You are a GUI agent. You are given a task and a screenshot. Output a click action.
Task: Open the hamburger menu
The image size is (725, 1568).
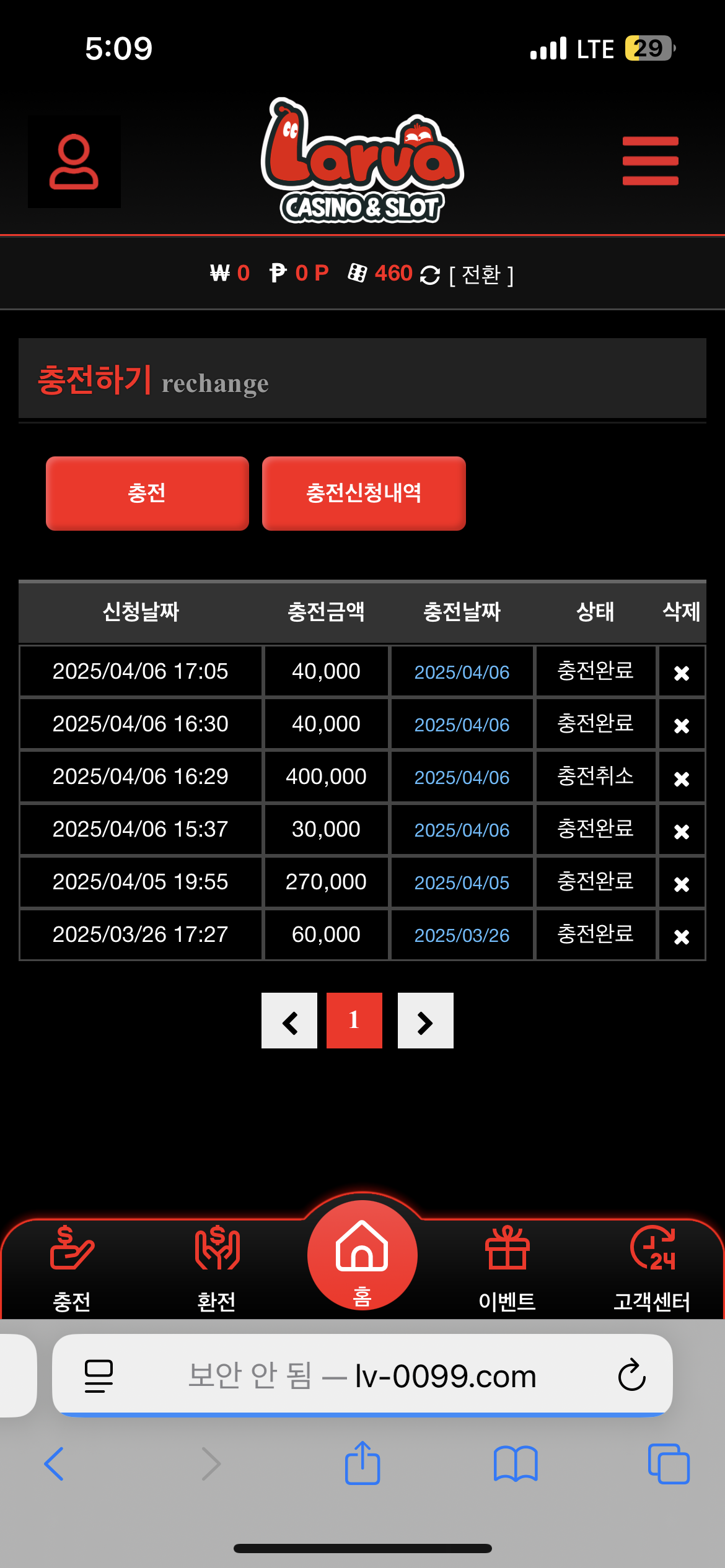pos(651,161)
